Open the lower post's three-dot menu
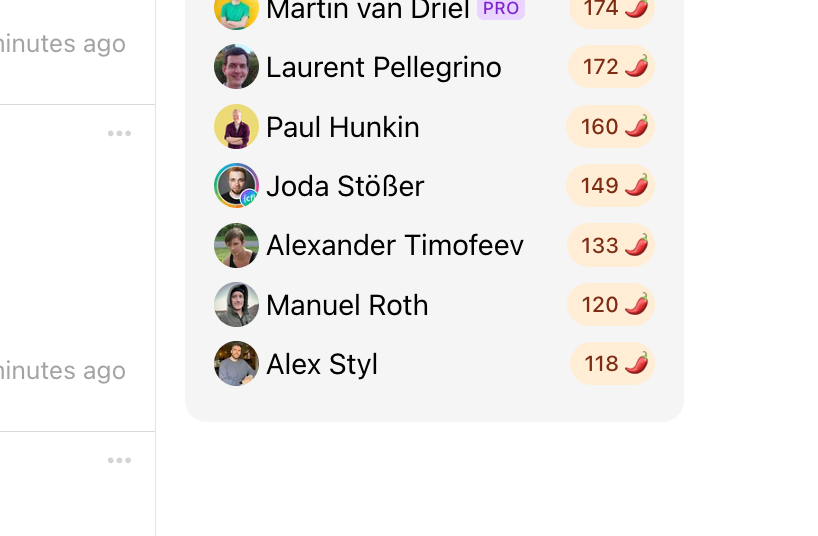 click(x=120, y=460)
